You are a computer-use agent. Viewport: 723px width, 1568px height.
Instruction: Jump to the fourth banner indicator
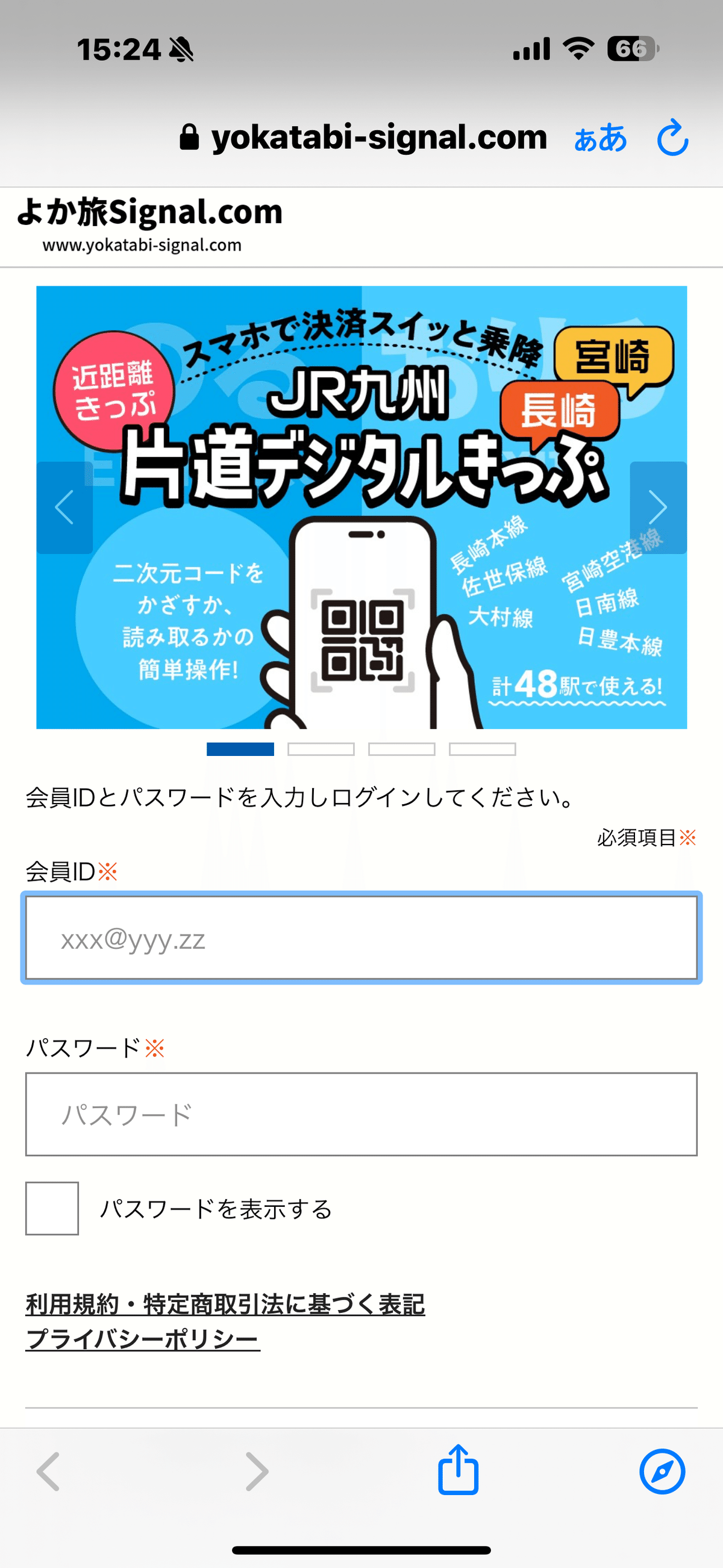click(x=483, y=749)
